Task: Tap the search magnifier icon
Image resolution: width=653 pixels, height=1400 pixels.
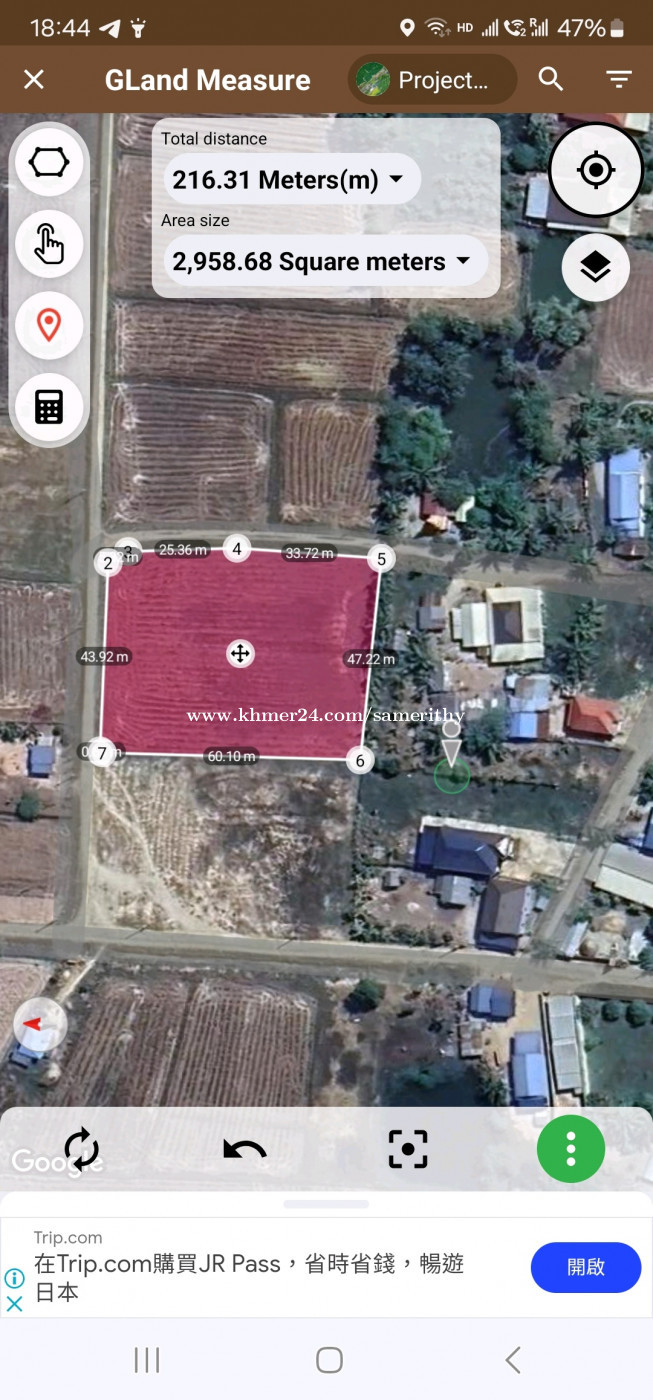Action: click(x=551, y=79)
